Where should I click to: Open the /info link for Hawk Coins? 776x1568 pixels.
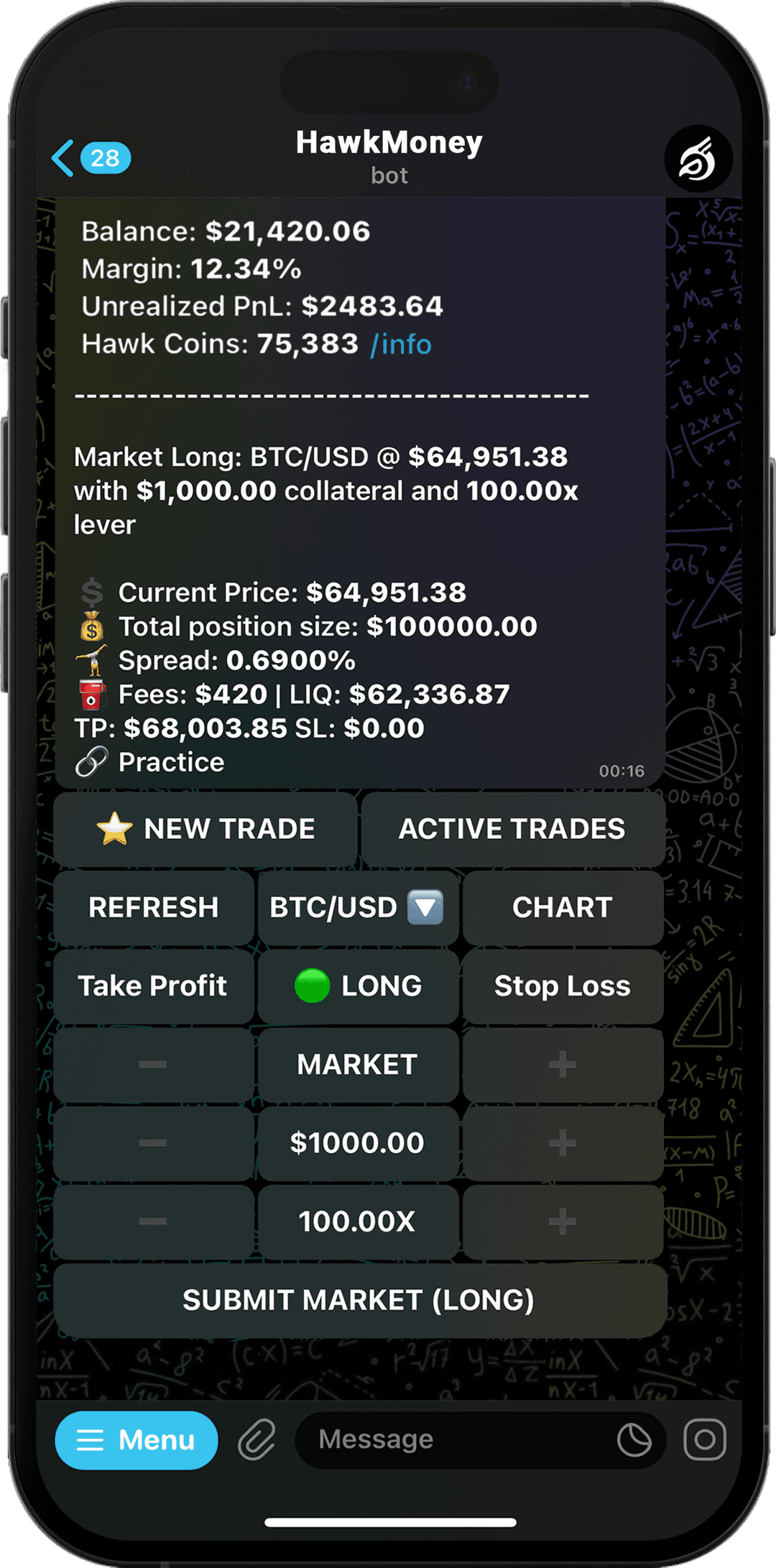399,344
